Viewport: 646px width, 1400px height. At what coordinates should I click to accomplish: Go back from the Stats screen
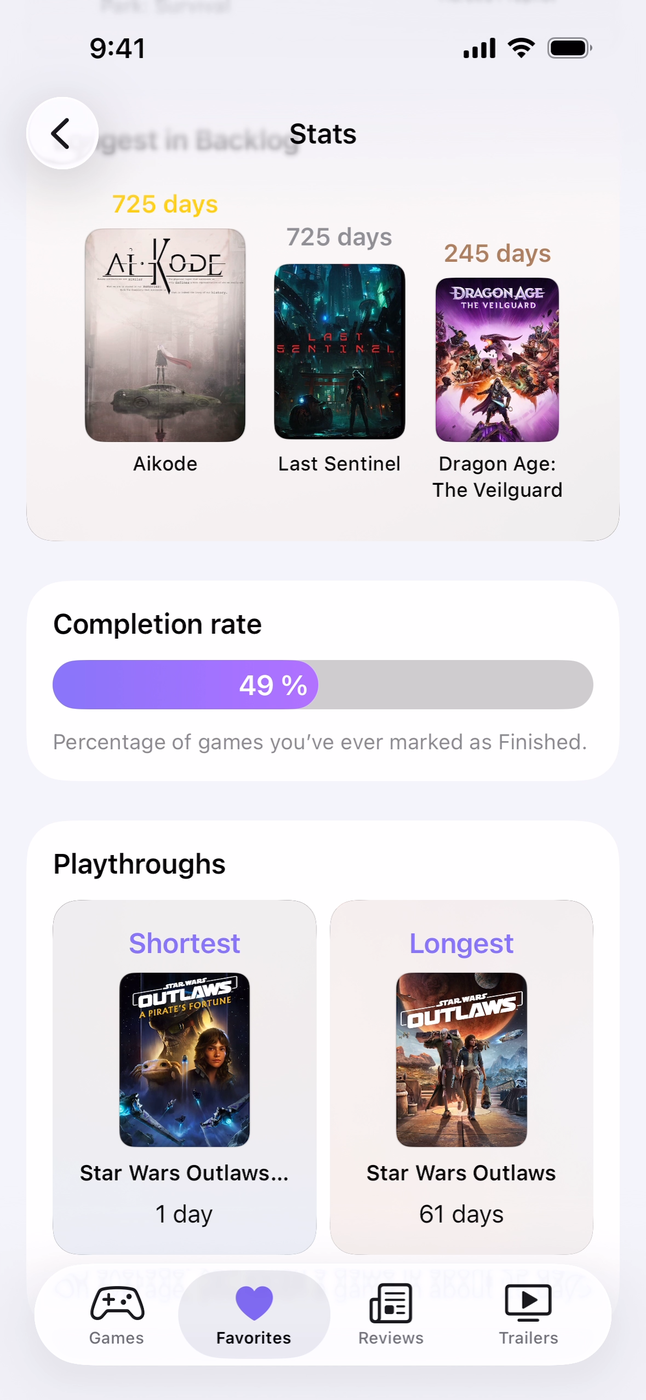62,133
